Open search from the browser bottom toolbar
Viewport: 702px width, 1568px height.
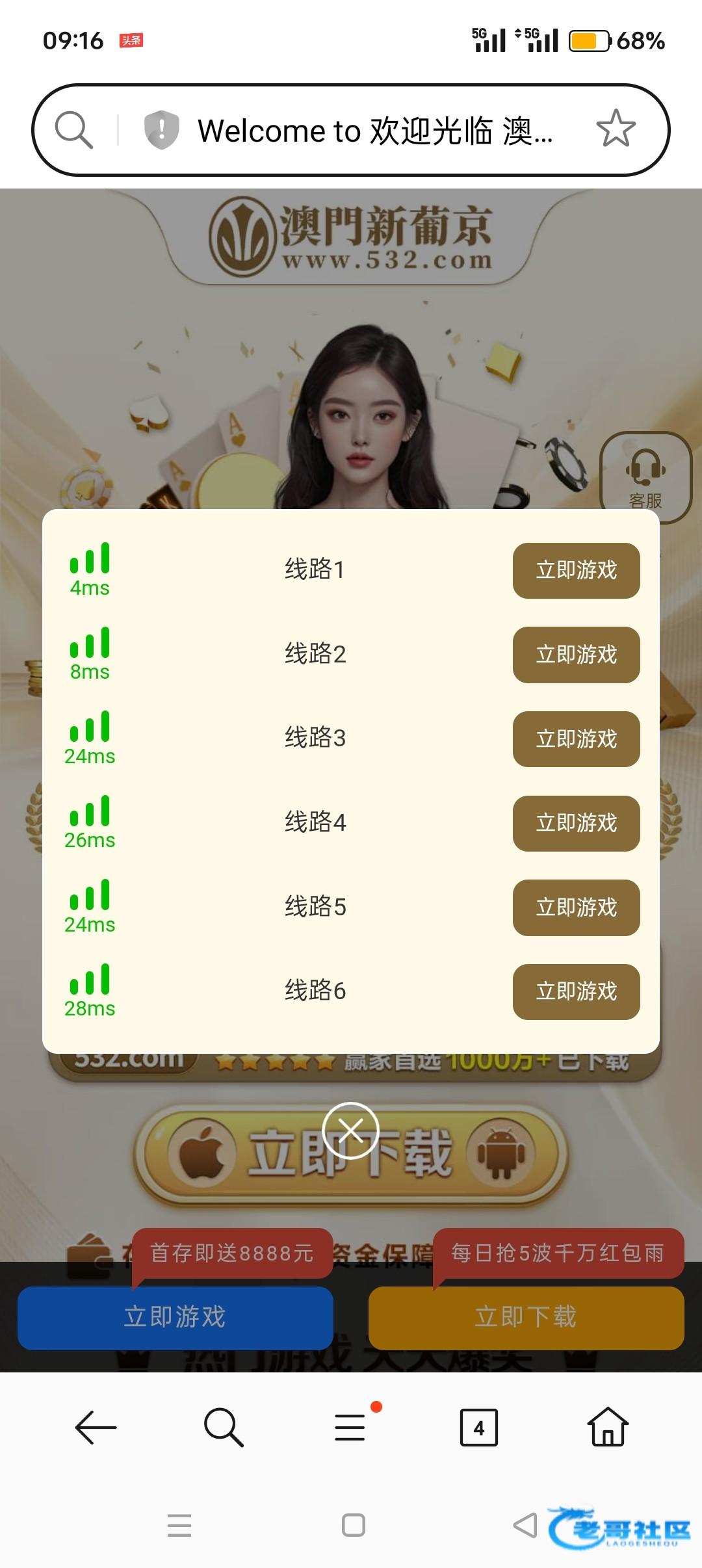click(x=223, y=1428)
